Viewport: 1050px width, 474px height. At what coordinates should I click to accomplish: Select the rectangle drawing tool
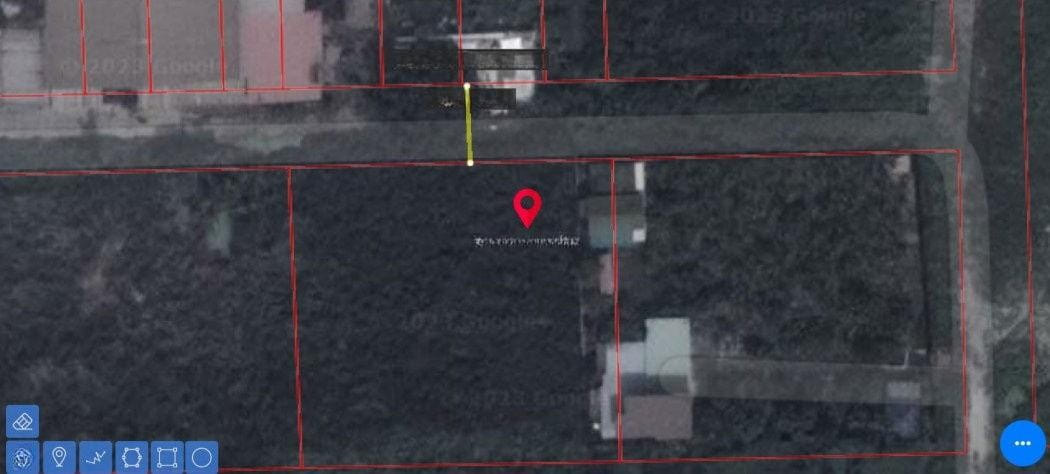[x=167, y=458]
